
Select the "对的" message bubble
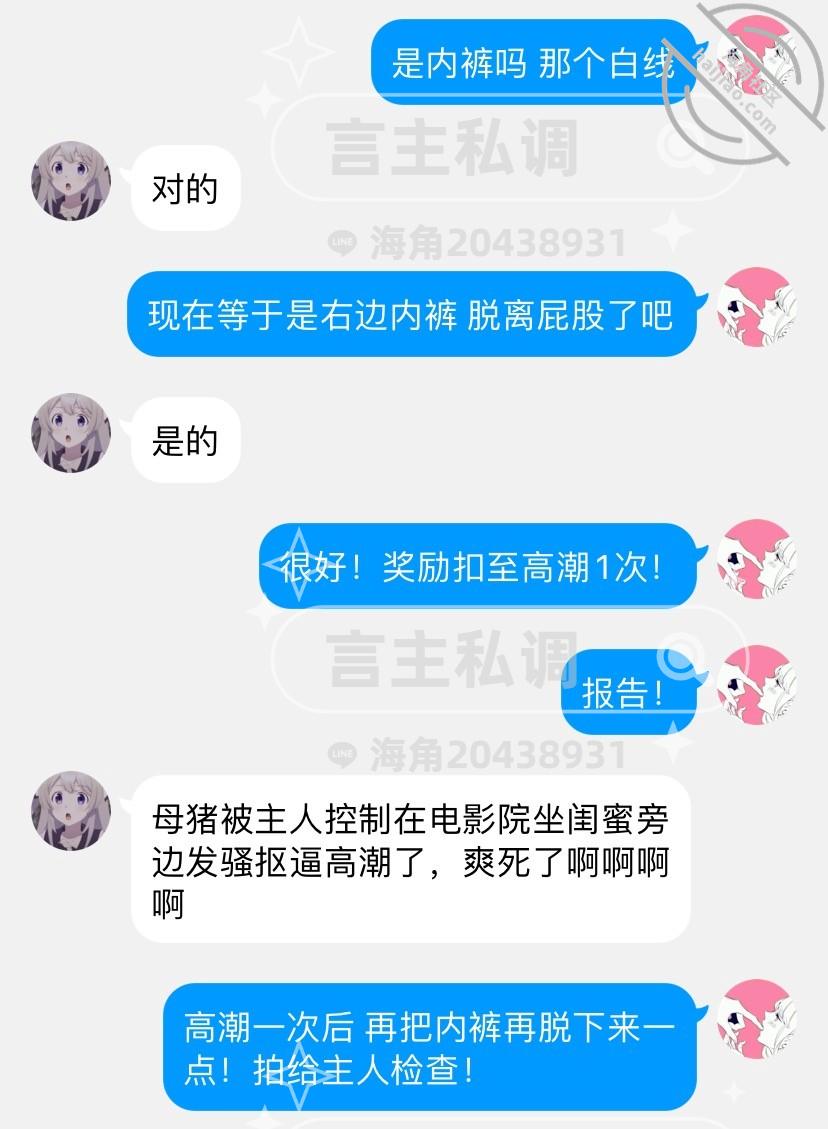pos(184,189)
